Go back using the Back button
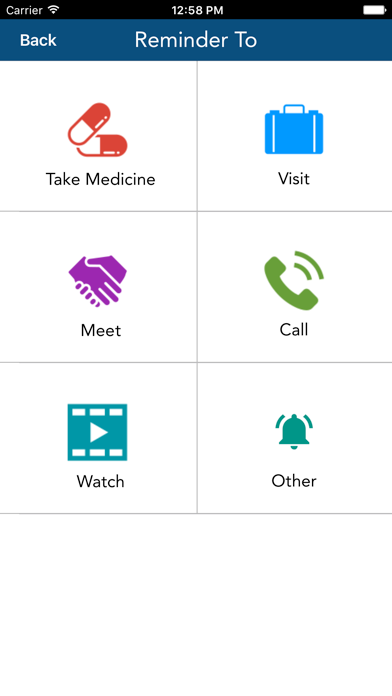Viewport: 392px width, 696px height. coord(38,40)
